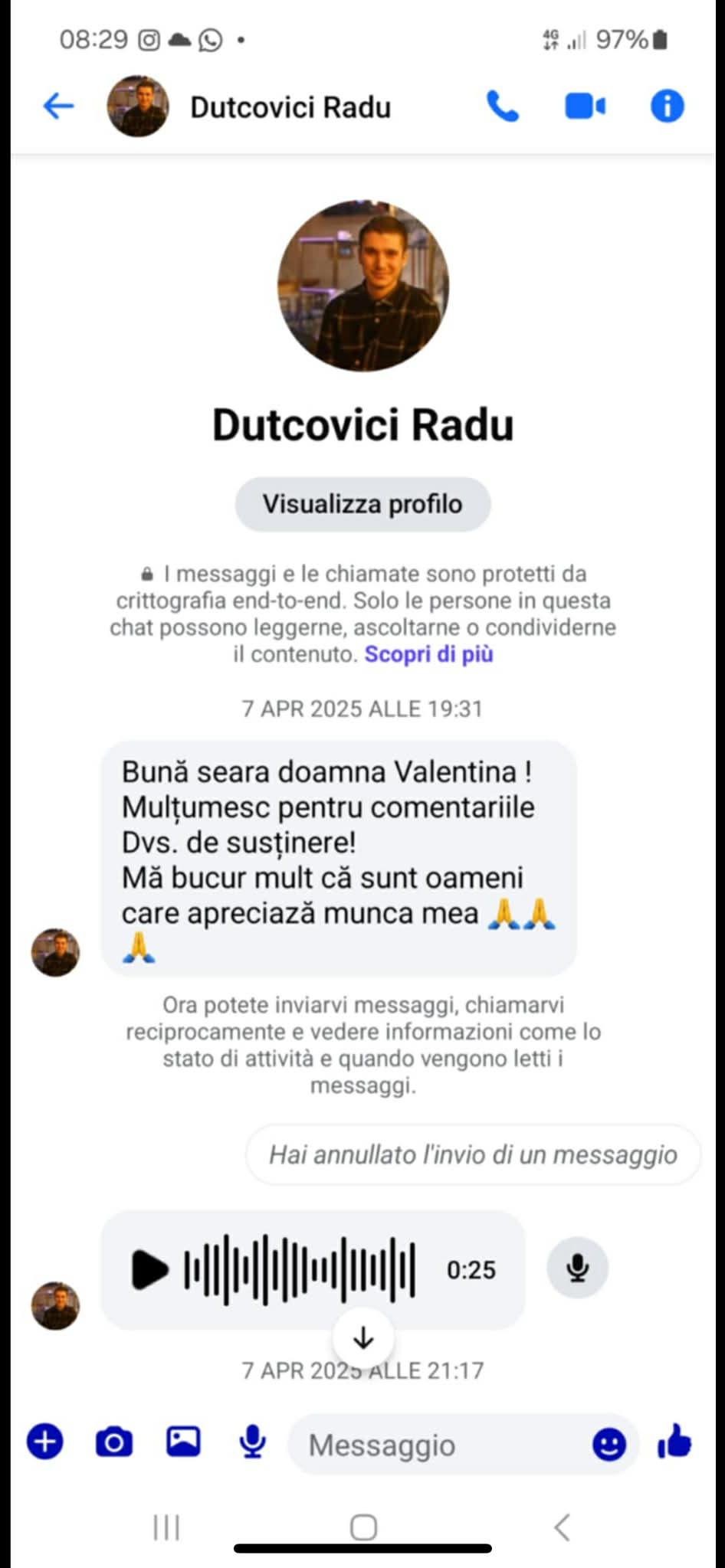Focus the Messaggio text field
This screenshot has height=1568, width=725.
click(x=437, y=1445)
